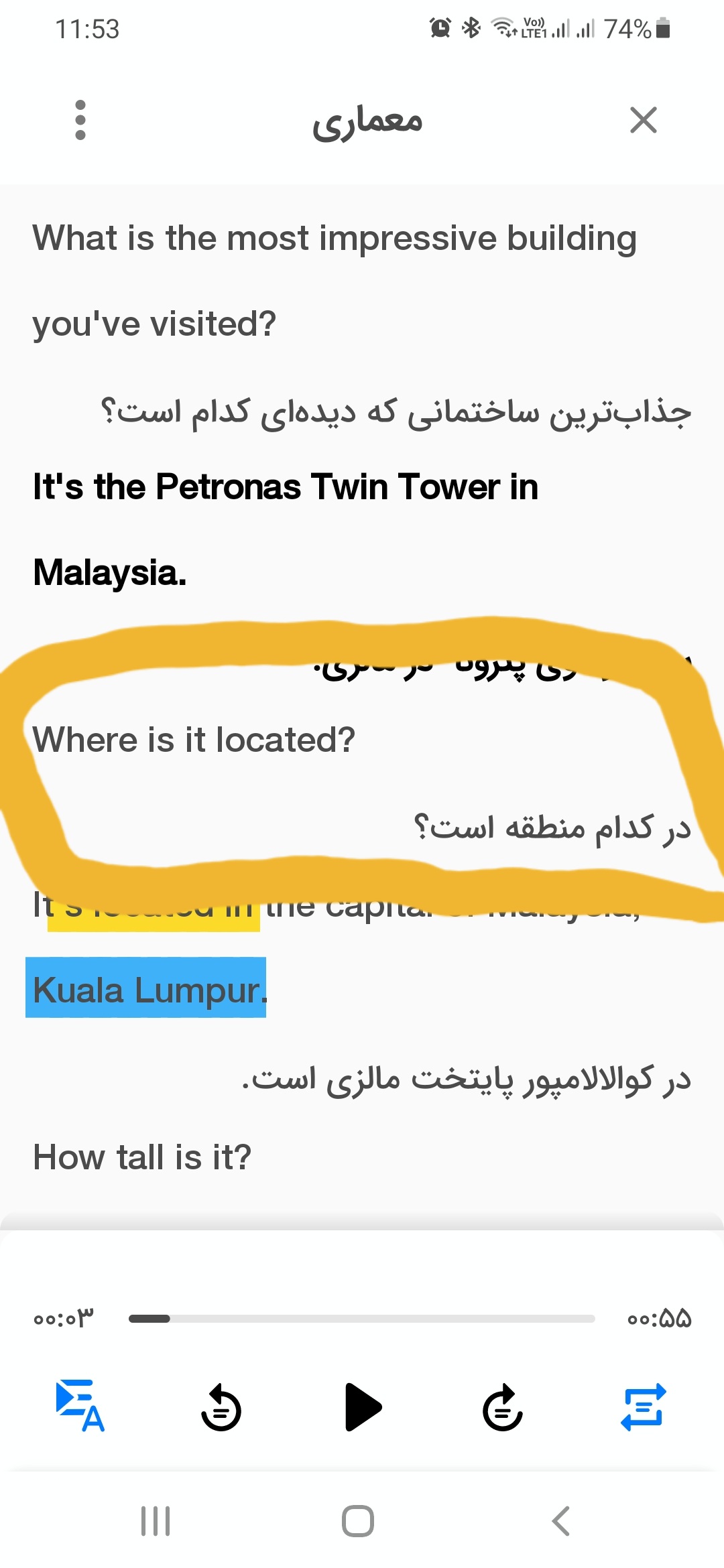
Task: Skip forward to the next sentence
Action: [x=503, y=1407]
